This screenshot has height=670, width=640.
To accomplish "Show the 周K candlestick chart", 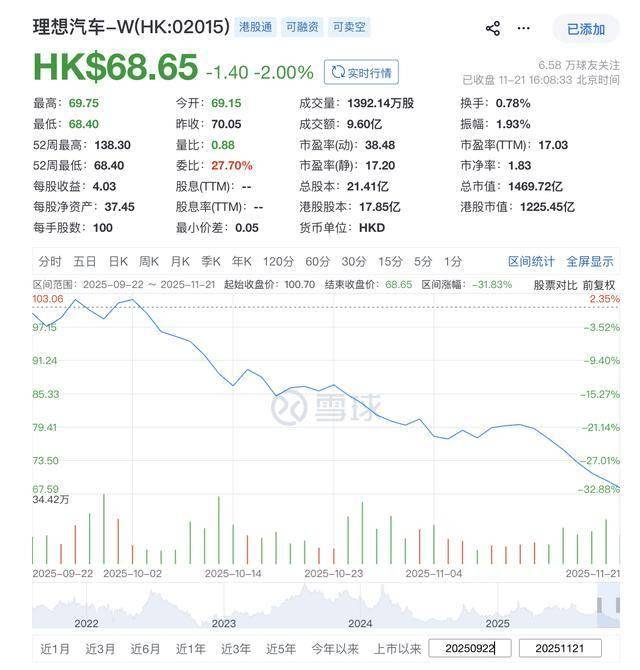I will (x=150, y=261).
